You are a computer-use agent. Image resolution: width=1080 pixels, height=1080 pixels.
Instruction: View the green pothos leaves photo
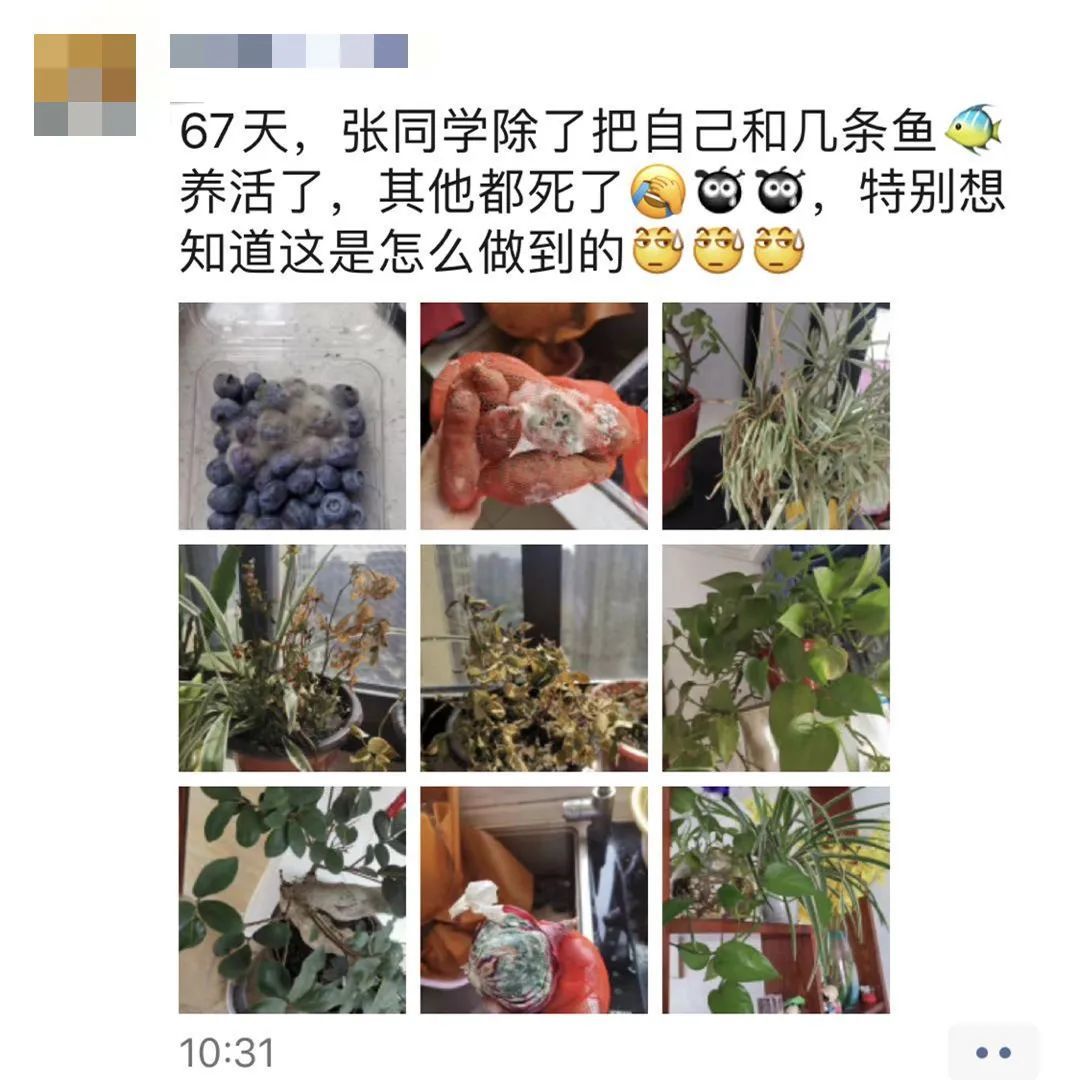click(775, 658)
